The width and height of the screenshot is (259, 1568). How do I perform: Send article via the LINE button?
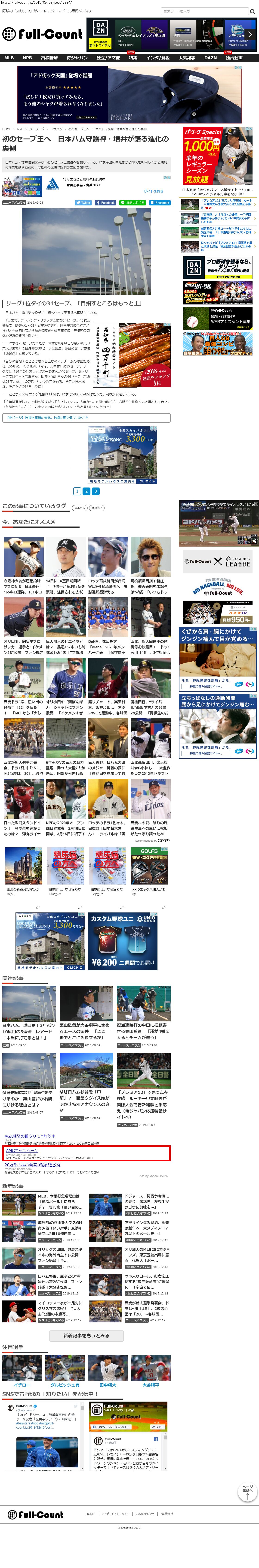pos(132,203)
